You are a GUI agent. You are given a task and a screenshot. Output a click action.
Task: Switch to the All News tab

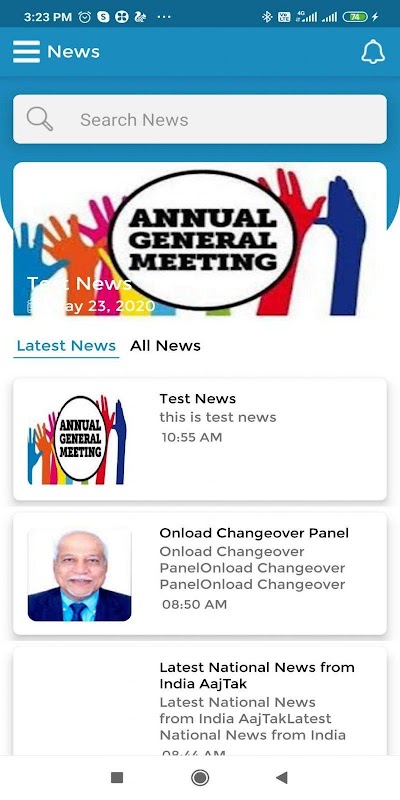(x=165, y=346)
